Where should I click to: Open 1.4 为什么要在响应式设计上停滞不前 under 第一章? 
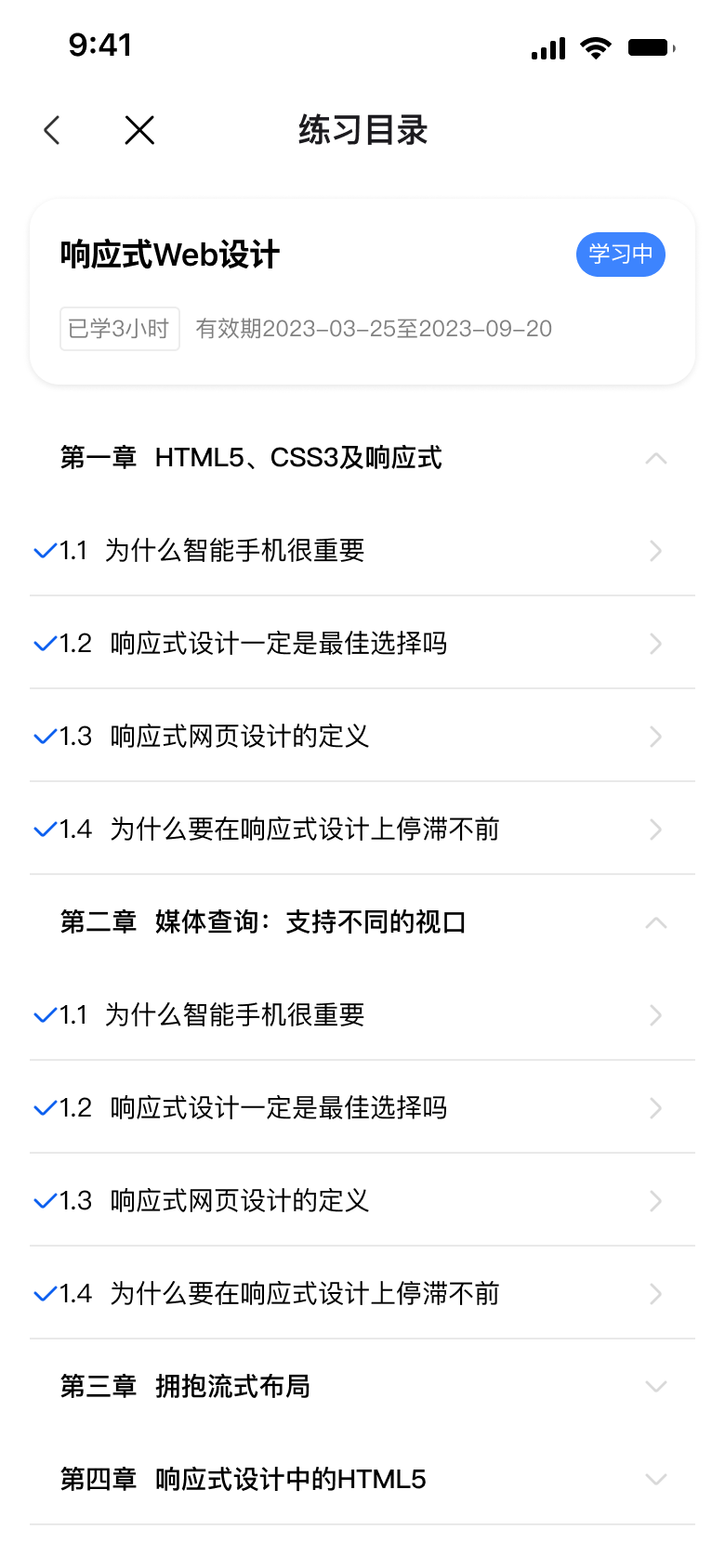[x=362, y=829]
